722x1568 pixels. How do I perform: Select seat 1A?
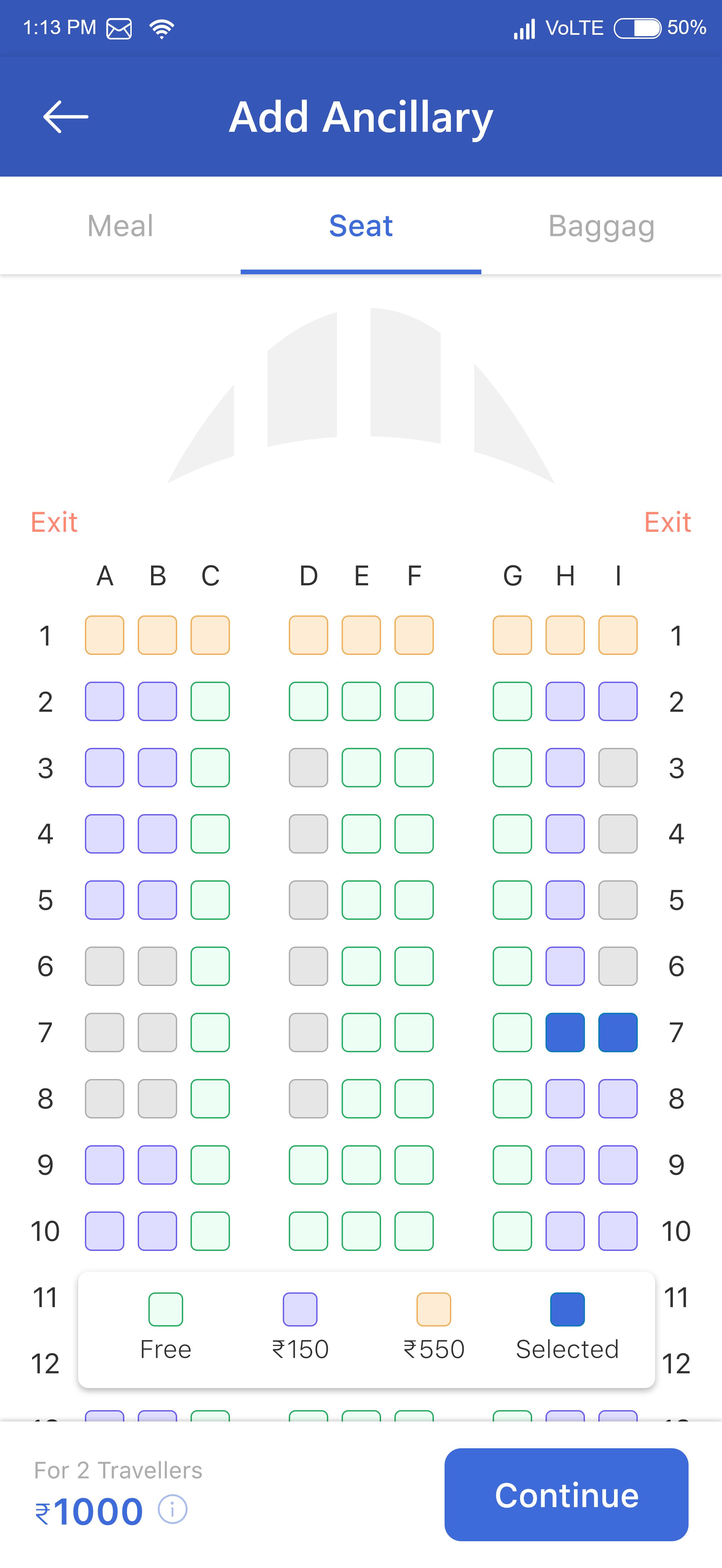[x=105, y=635]
